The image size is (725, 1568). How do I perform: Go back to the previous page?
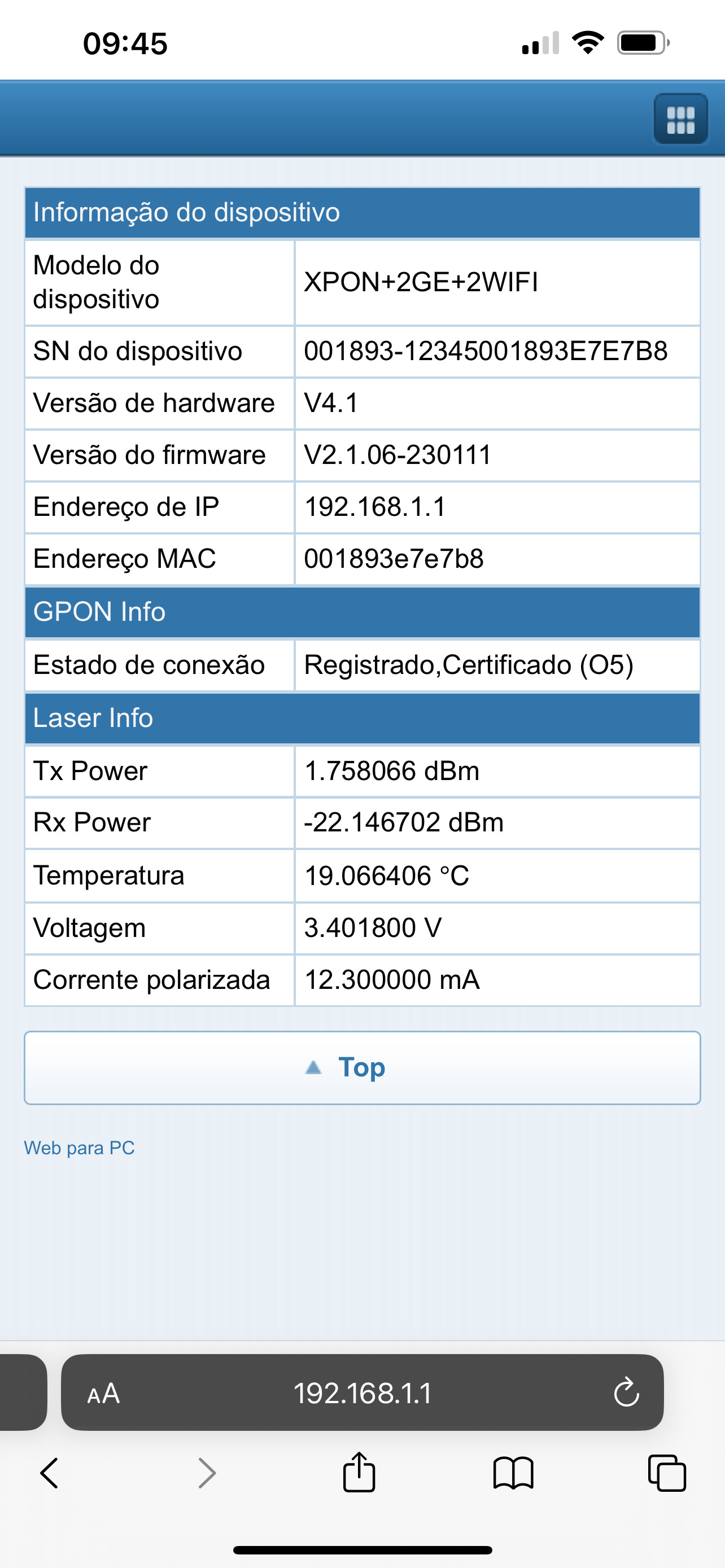click(49, 1474)
